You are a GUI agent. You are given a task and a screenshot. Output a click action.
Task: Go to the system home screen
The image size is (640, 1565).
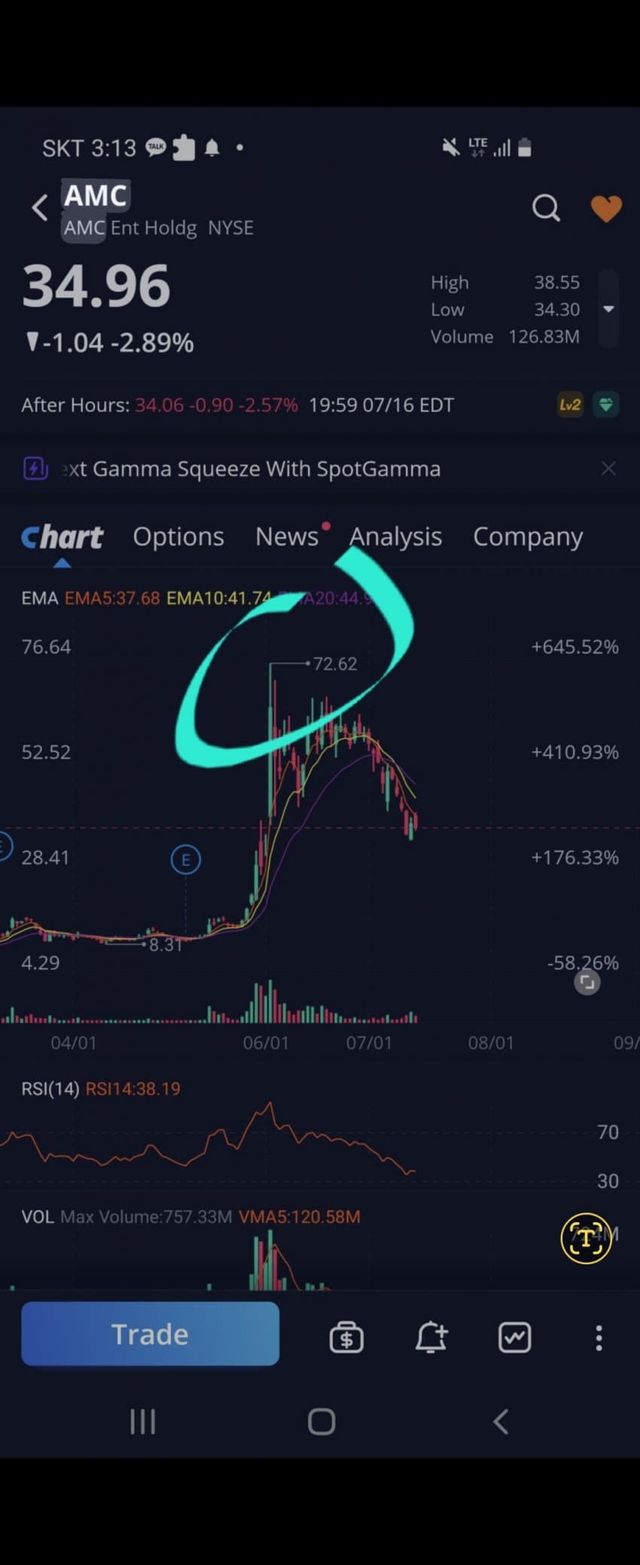pos(321,1421)
